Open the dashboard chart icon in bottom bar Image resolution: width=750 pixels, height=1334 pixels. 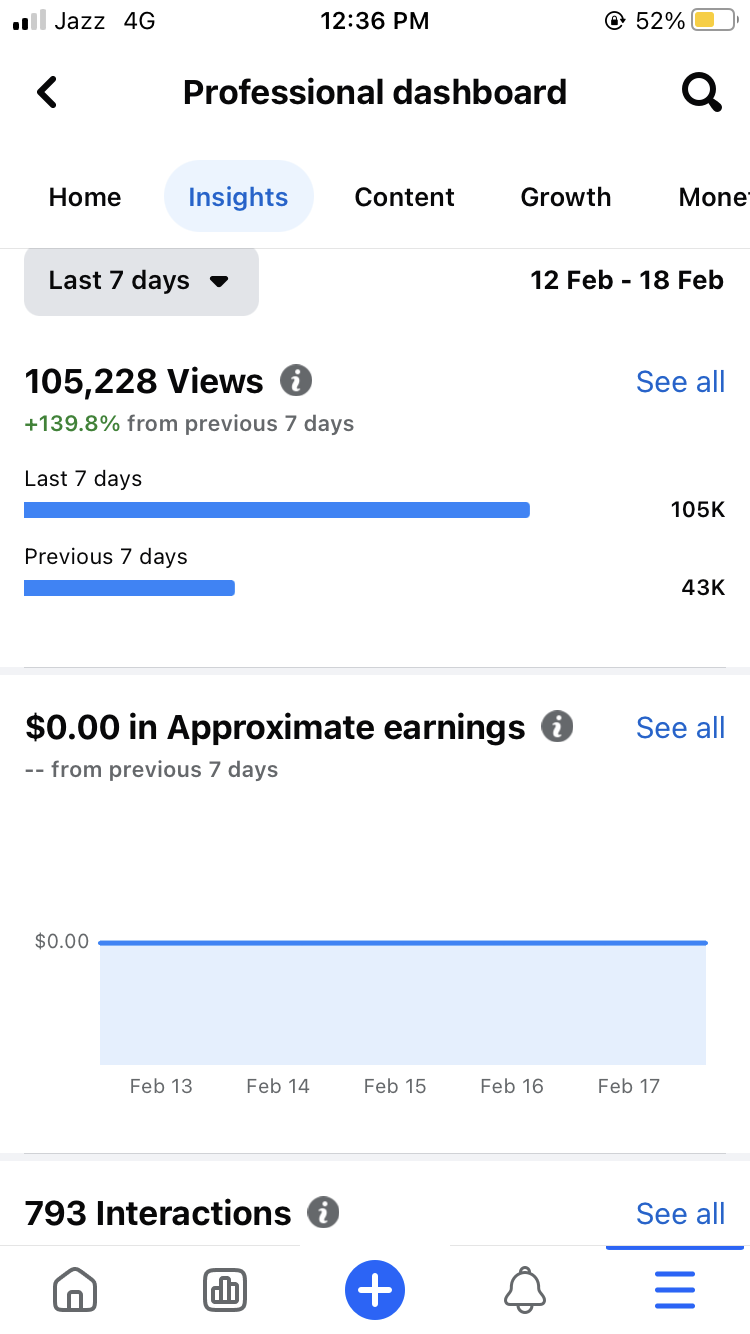225,1290
